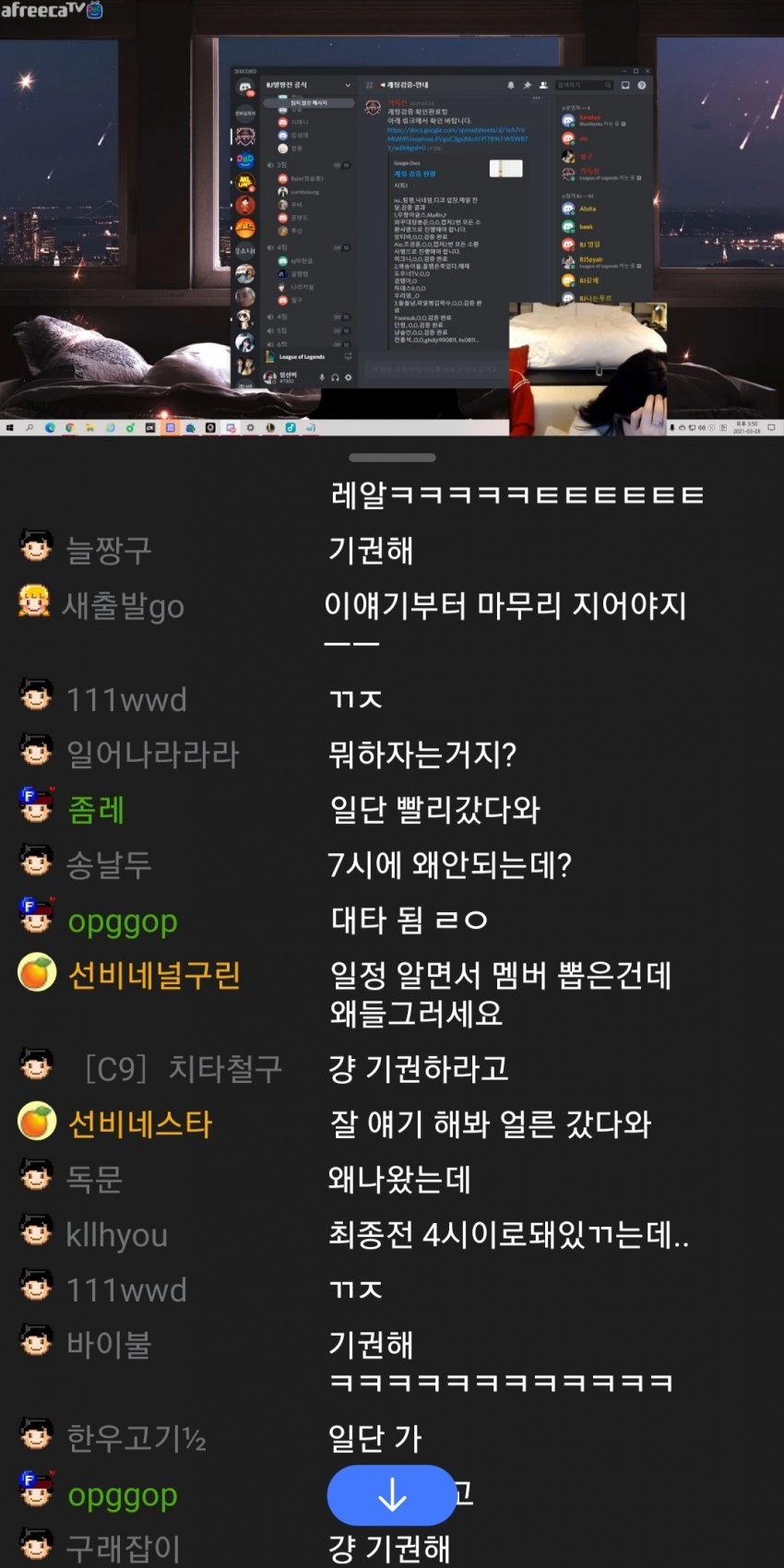Open the chat profile of 선비네널구린

[x=154, y=975]
